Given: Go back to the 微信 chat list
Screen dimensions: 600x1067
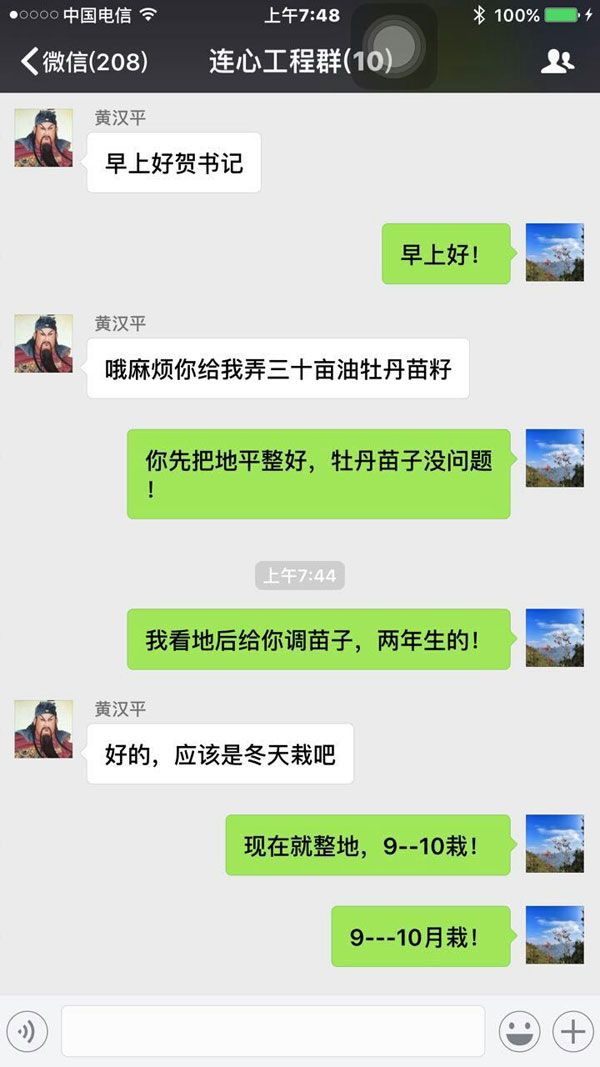Looking at the screenshot, I should (84, 62).
